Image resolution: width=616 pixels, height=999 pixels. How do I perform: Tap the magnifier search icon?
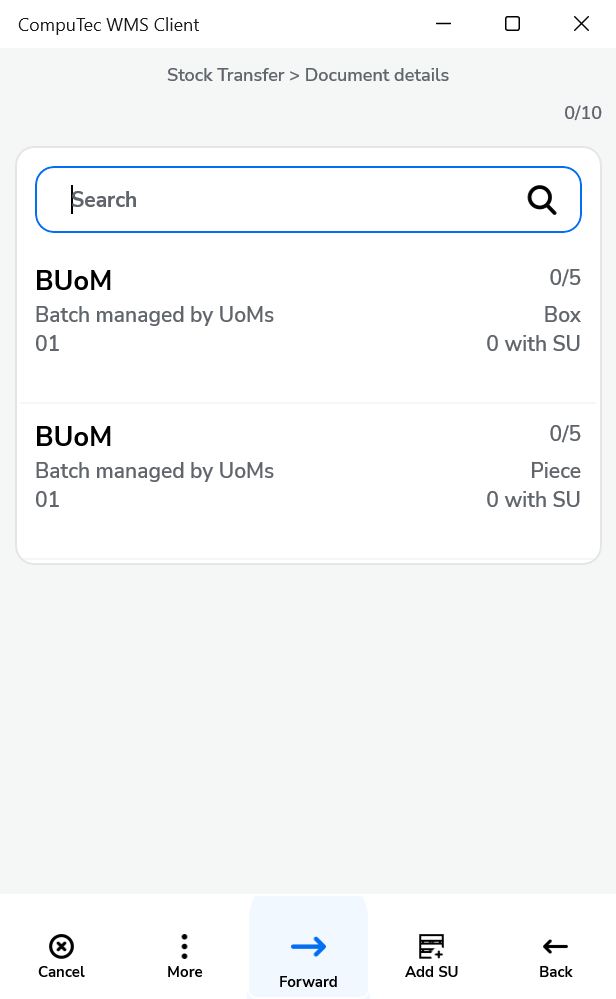tap(541, 200)
